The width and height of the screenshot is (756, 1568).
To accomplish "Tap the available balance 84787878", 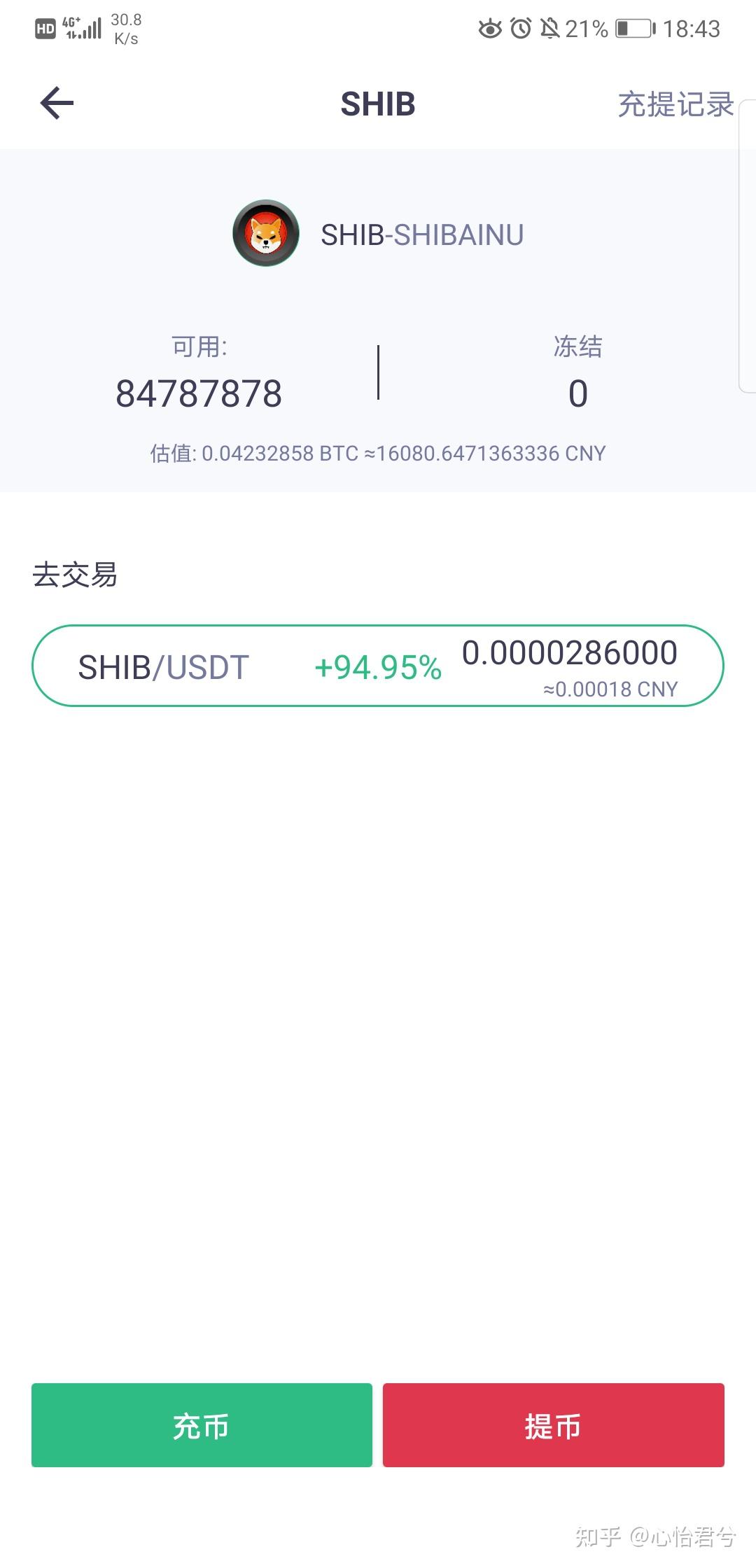I will [202, 393].
